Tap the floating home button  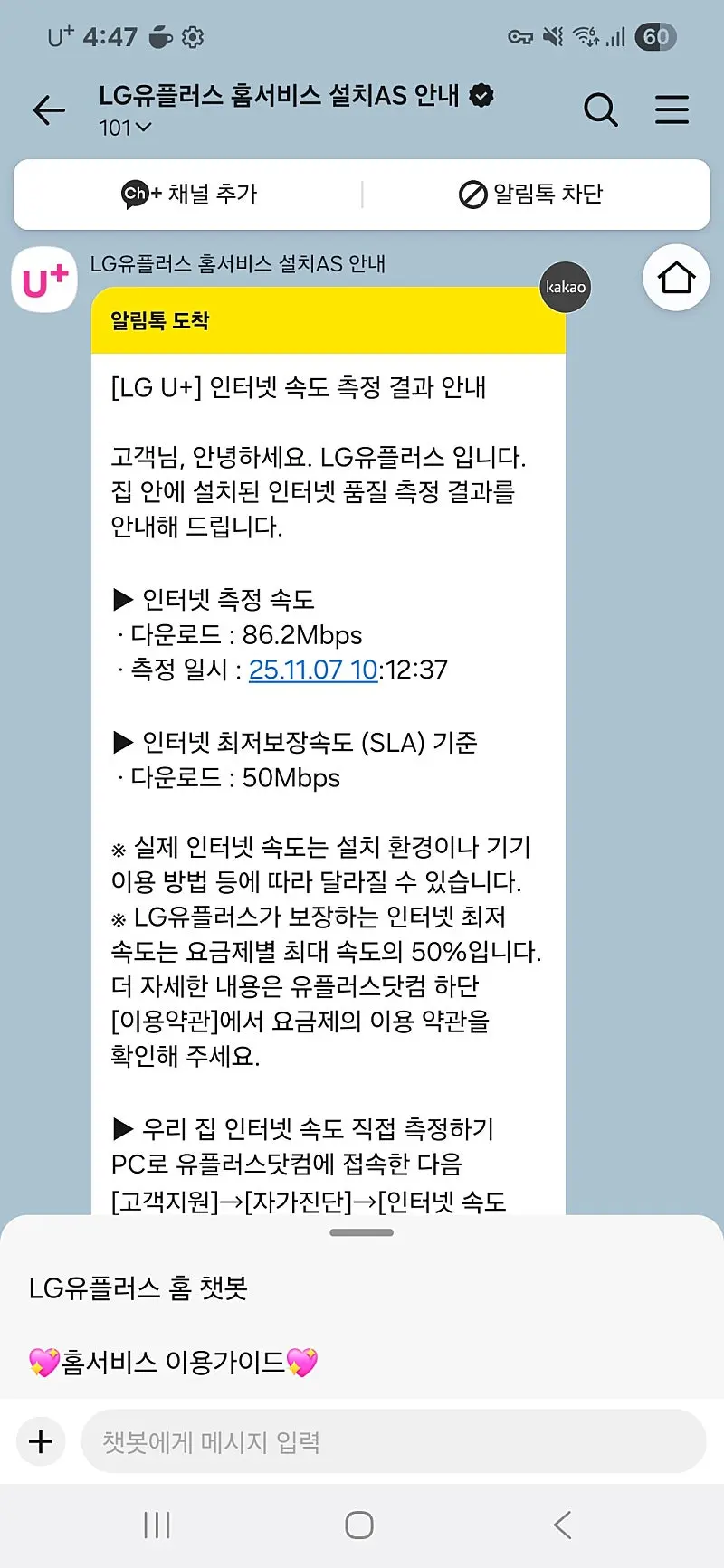tap(676, 278)
